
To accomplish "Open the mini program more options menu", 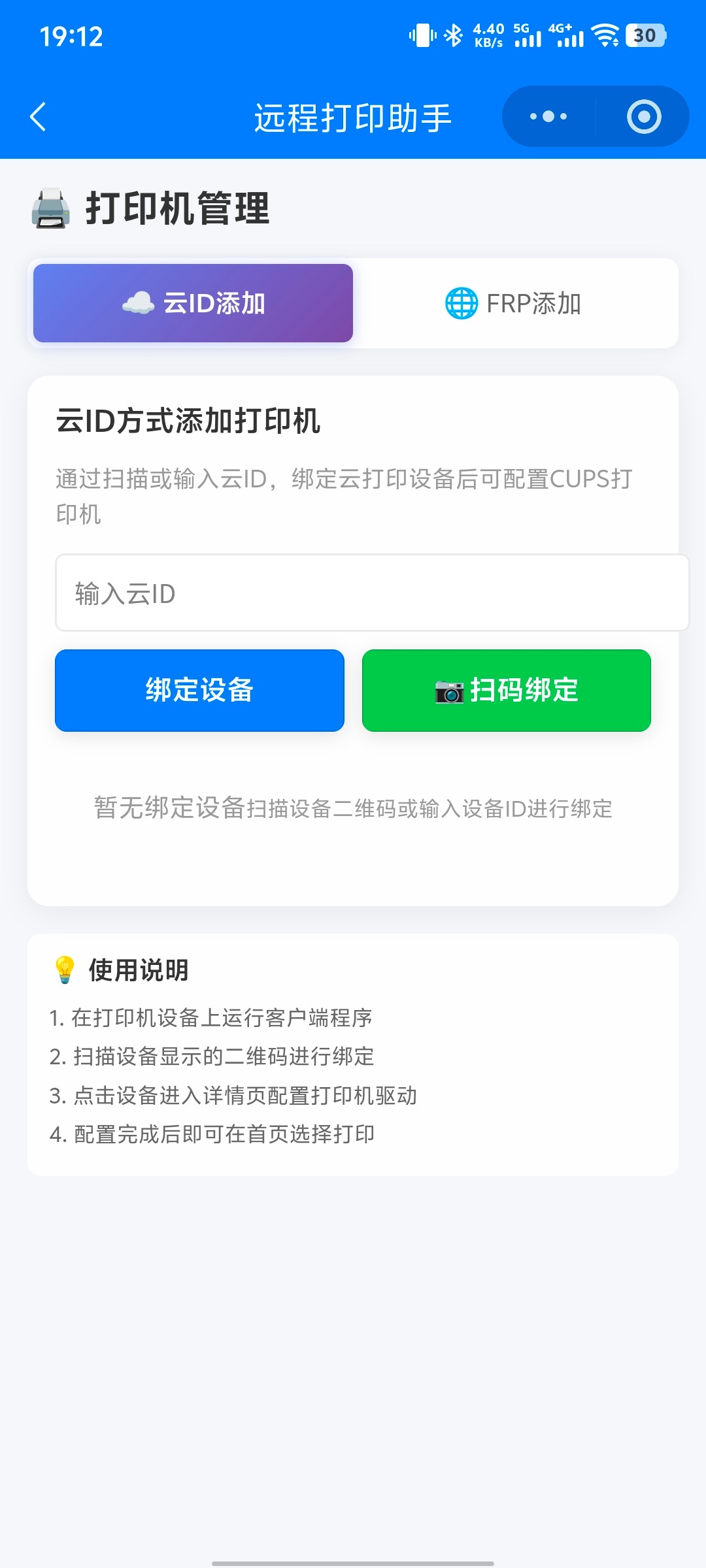I will (x=548, y=117).
